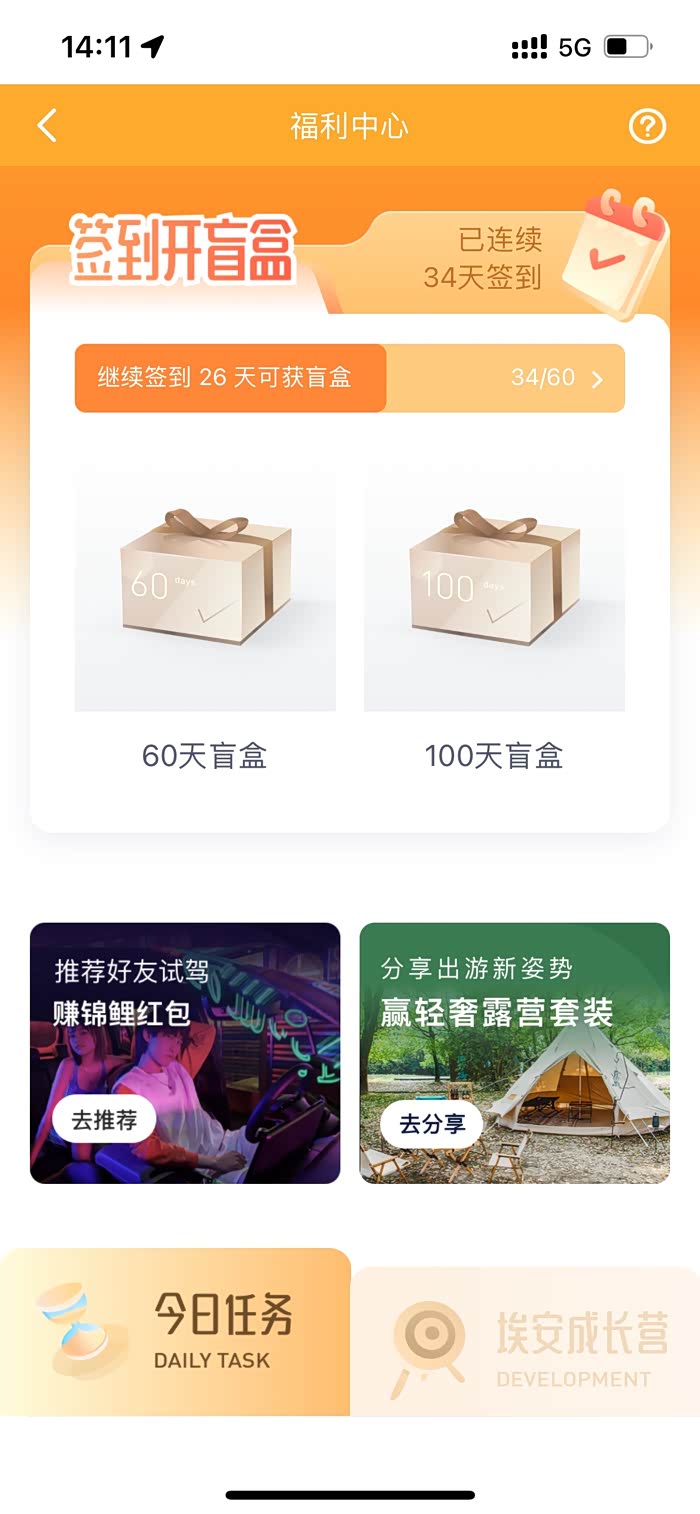700x1514 pixels.
Task: Open the help question mark icon
Action: [647, 126]
